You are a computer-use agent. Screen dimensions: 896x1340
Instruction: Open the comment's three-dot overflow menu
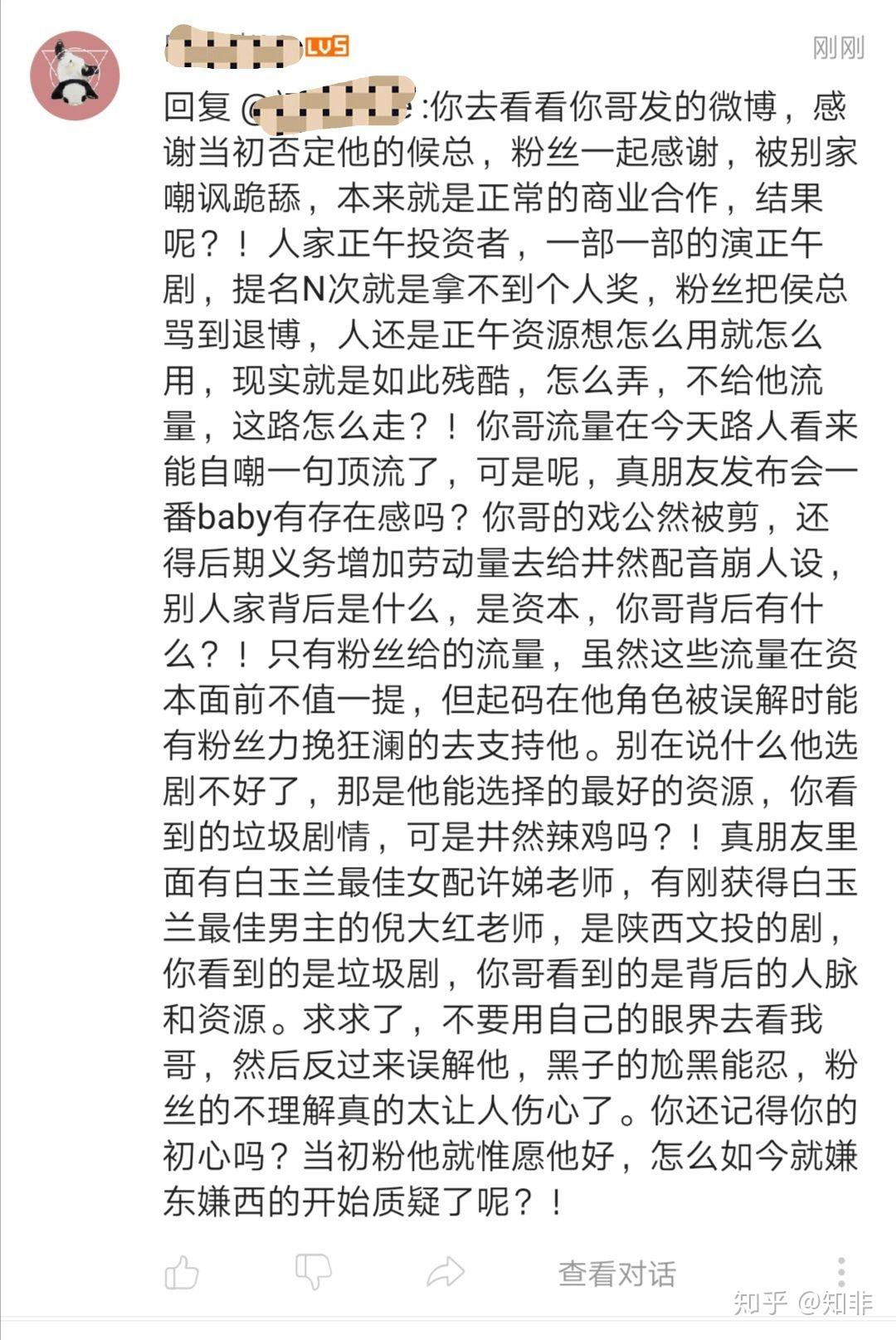pos(841,1272)
